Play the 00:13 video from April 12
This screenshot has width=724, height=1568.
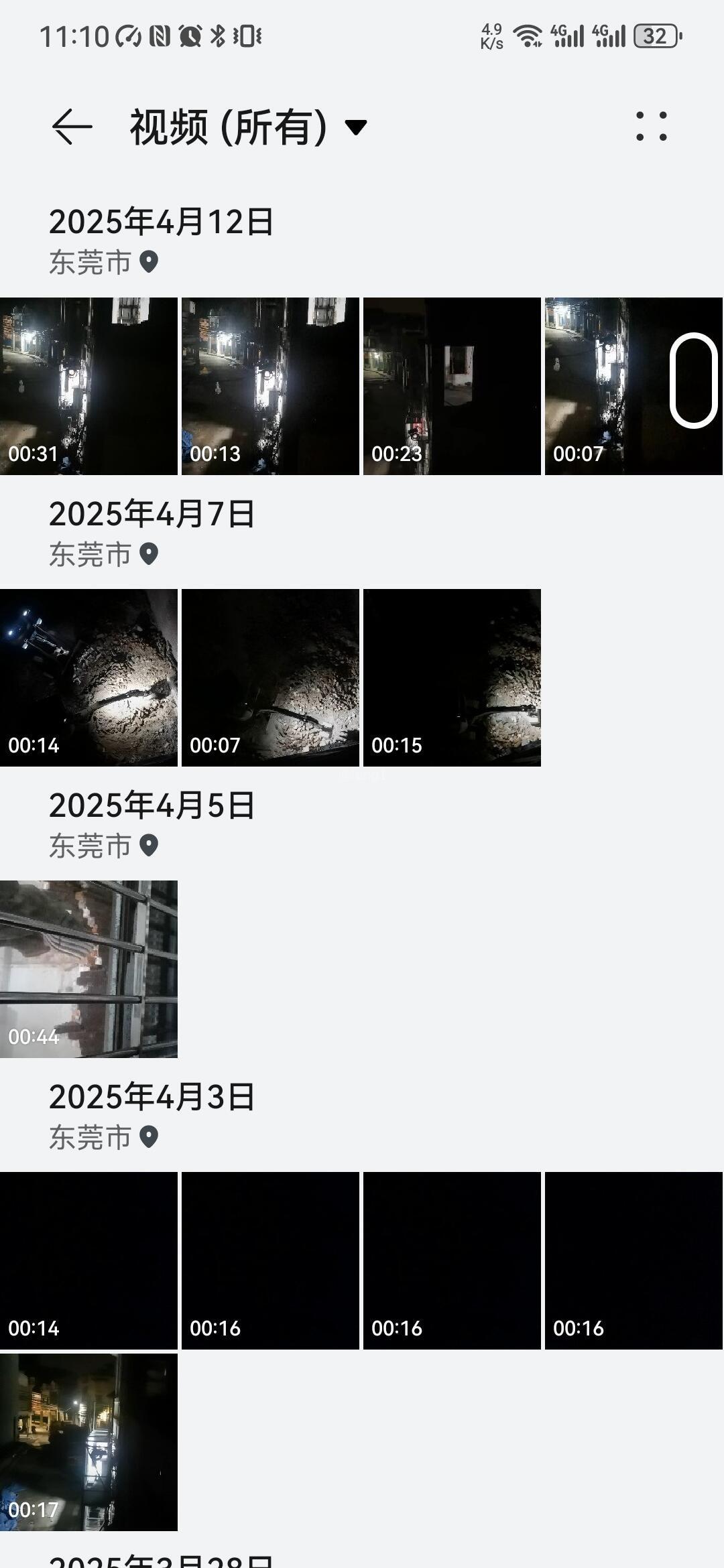(x=270, y=386)
